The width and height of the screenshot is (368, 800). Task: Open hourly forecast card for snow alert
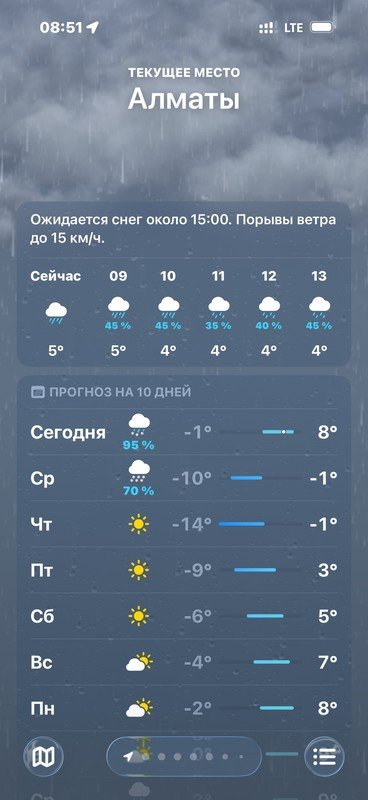point(184,284)
